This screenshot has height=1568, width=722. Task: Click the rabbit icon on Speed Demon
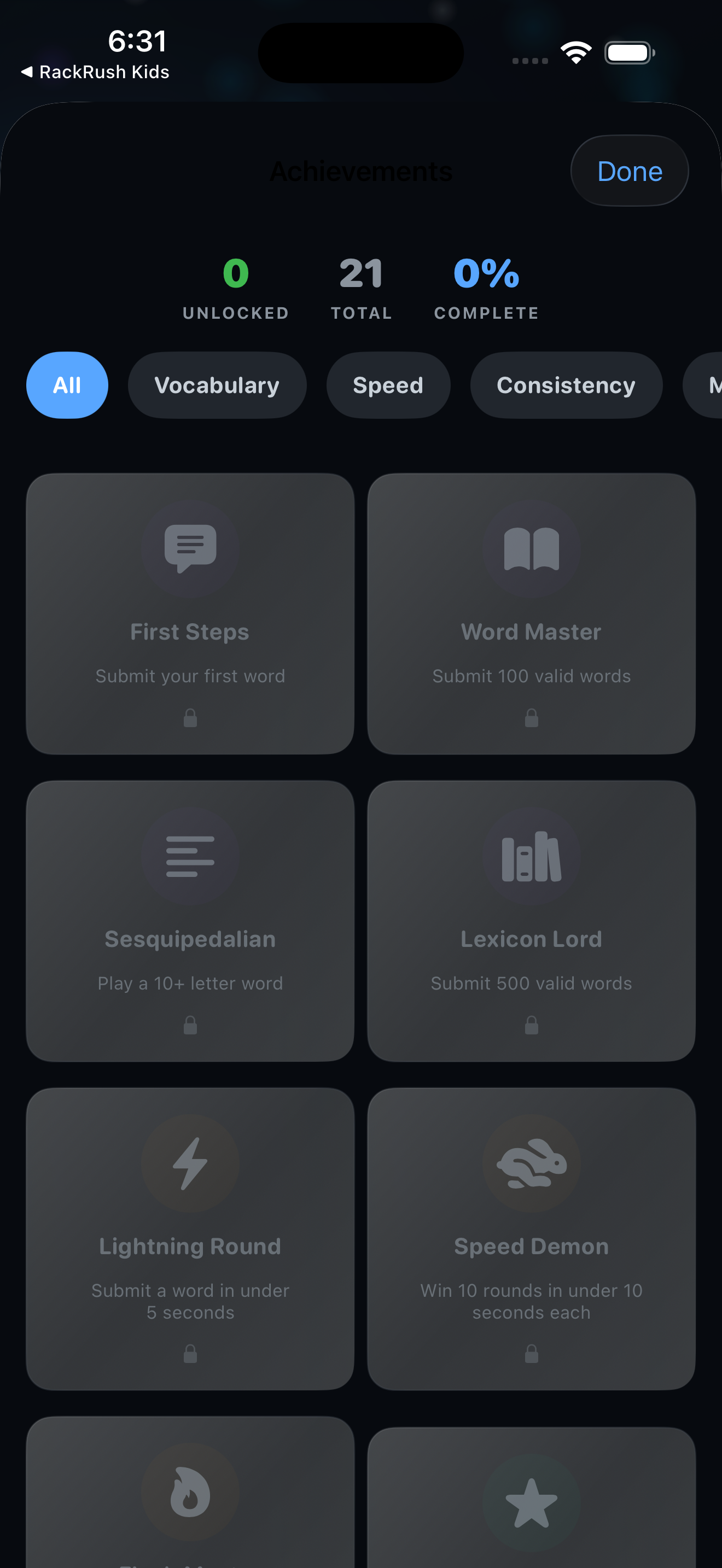pyautogui.click(x=531, y=1165)
